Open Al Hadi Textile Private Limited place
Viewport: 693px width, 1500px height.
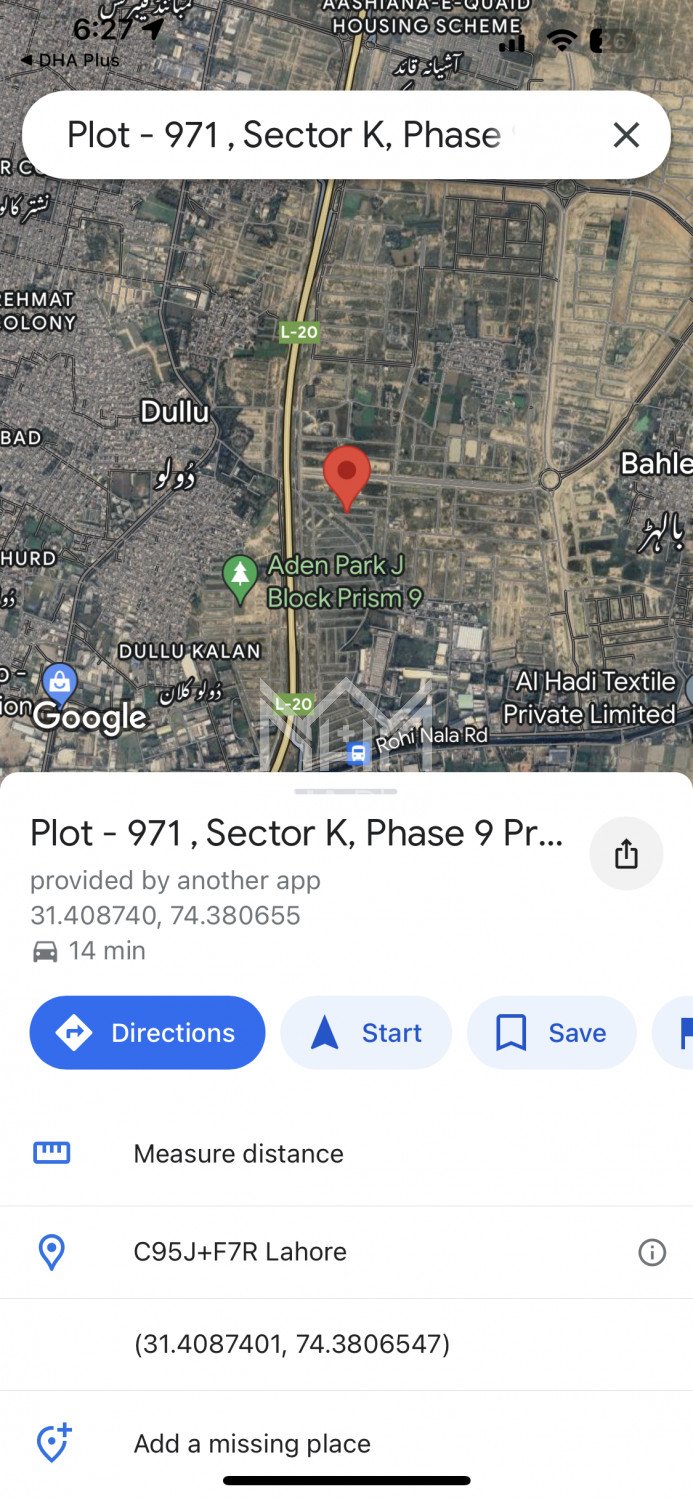590,698
